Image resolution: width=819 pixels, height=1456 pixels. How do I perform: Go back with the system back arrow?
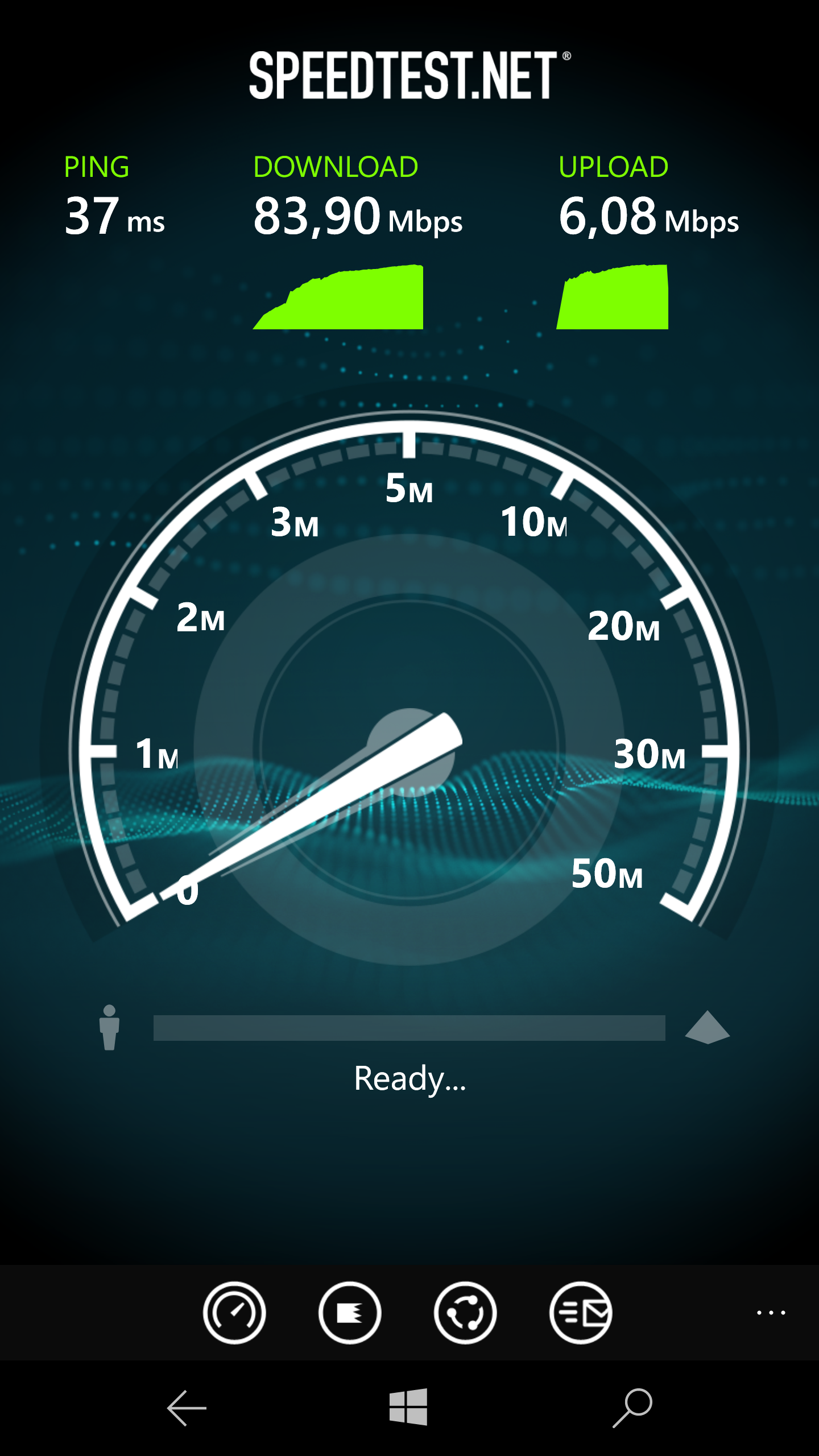click(x=187, y=1408)
